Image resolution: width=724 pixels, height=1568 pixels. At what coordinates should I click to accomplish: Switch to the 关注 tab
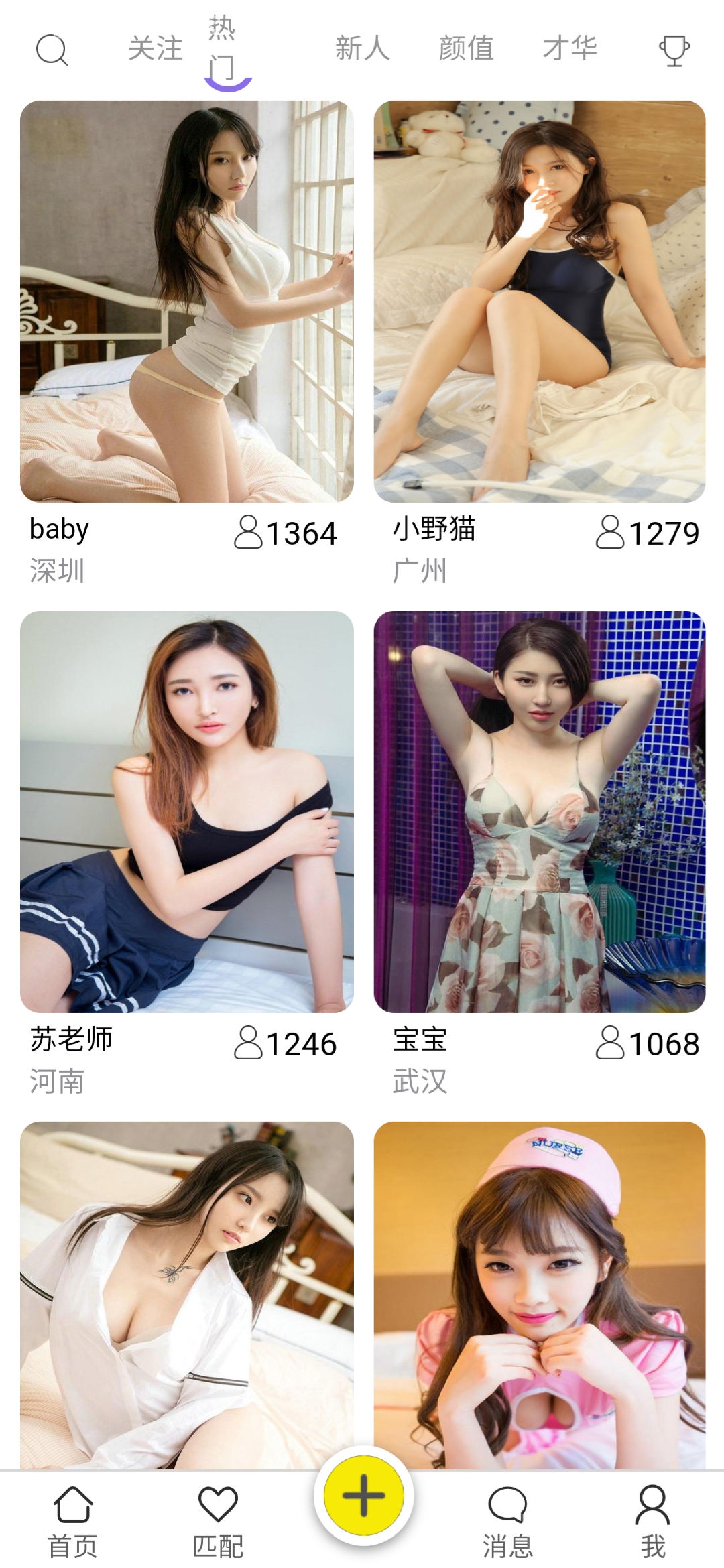tap(156, 48)
